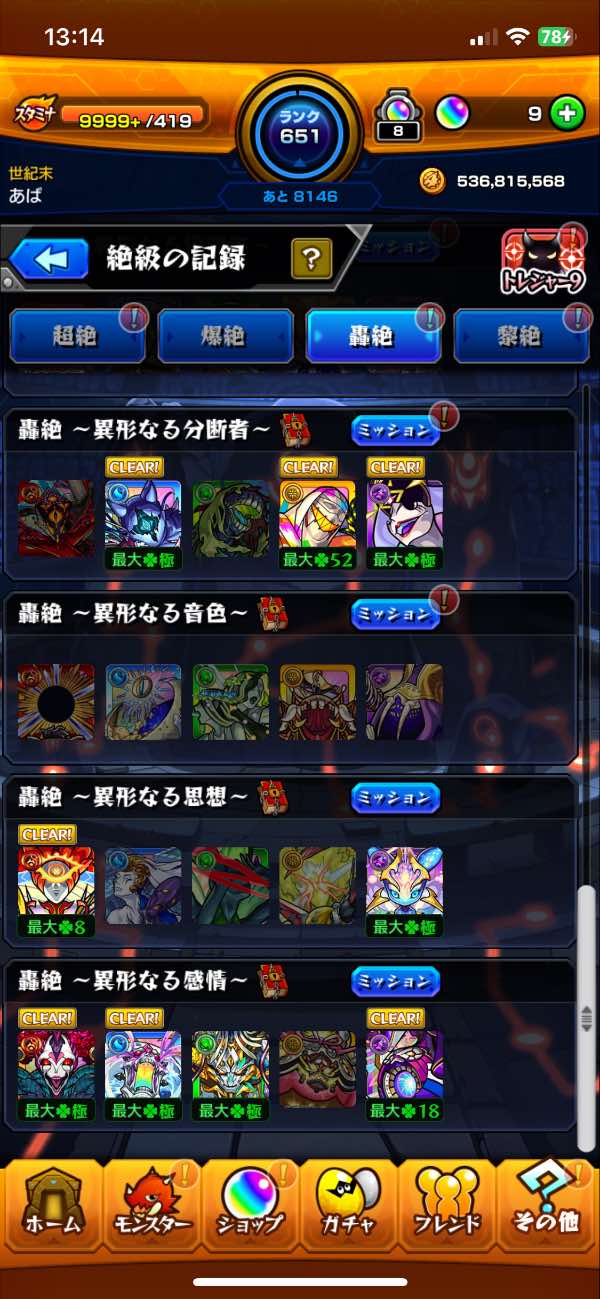This screenshot has width=600, height=1299.
Task: Open ミッション for 異形なる思想
Action: pyautogui.click(x=396, y=797)
